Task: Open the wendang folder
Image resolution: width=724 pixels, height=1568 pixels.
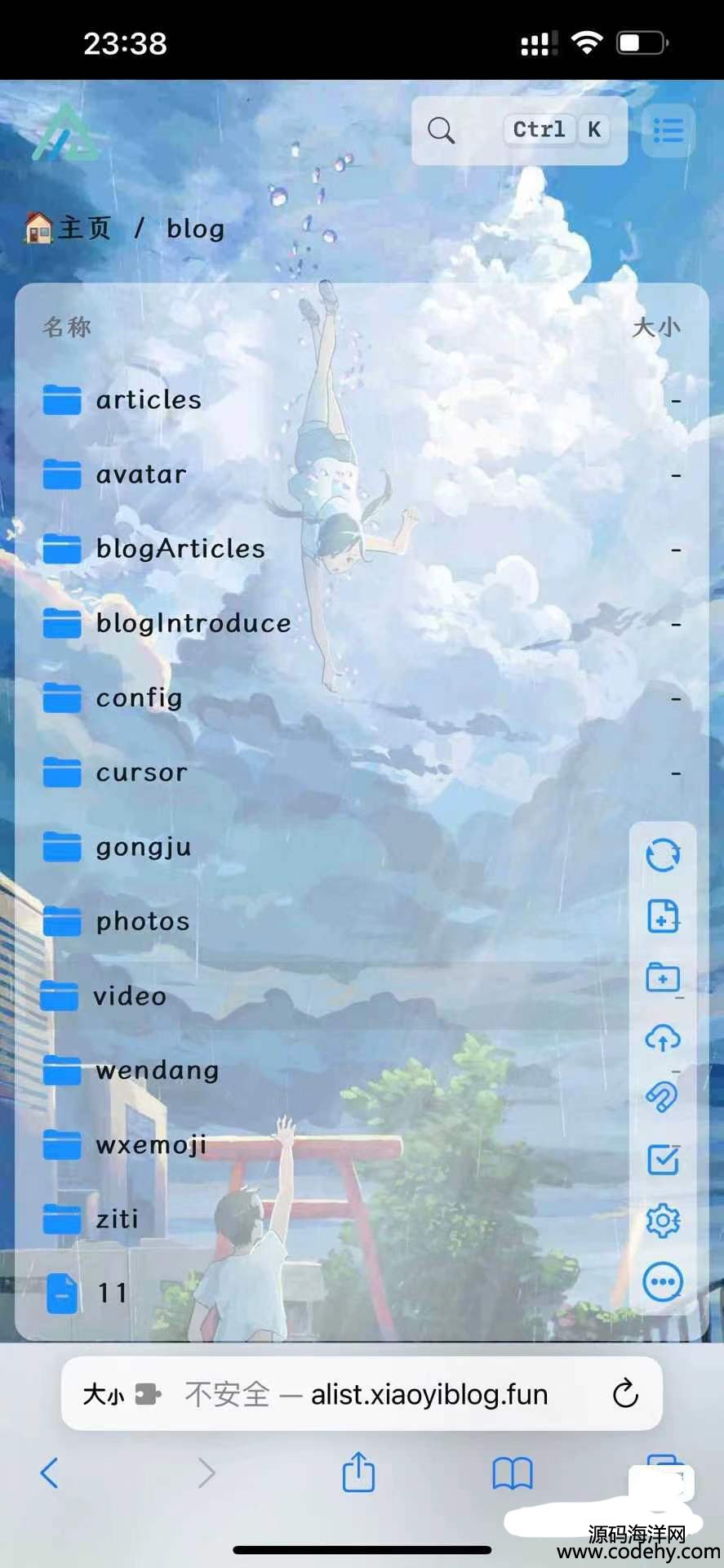Action: (157, 1071)
